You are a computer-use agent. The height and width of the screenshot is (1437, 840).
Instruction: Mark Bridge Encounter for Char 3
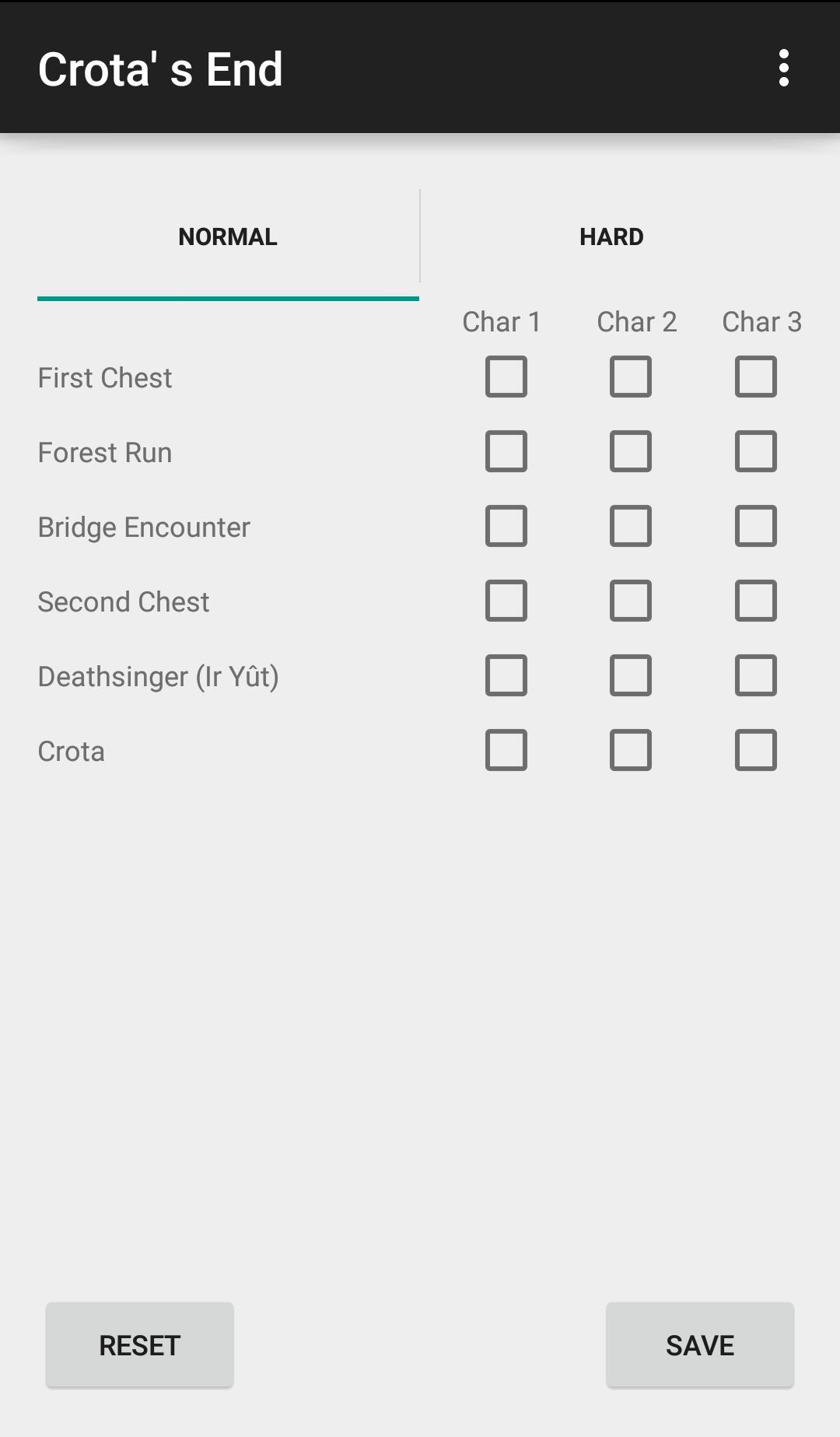756,526
